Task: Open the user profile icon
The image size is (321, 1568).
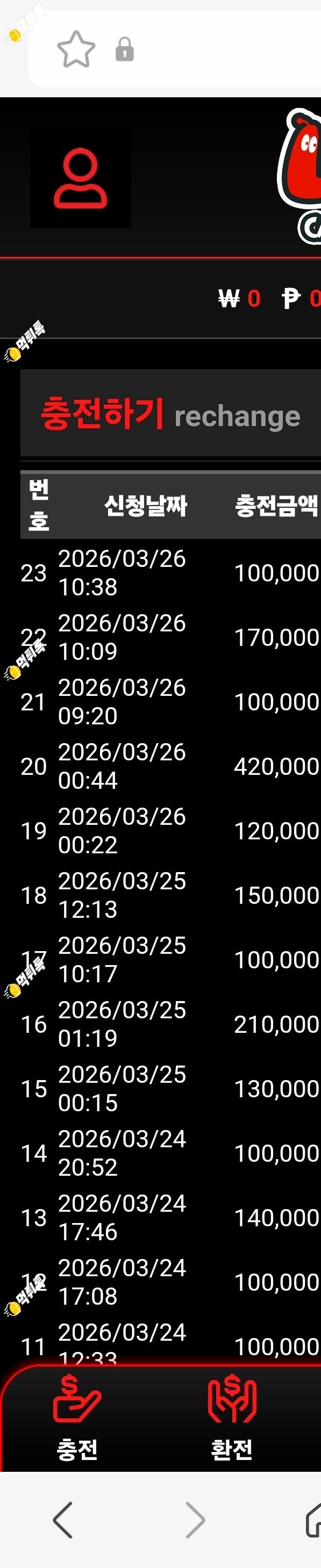Action: (81, 178)
